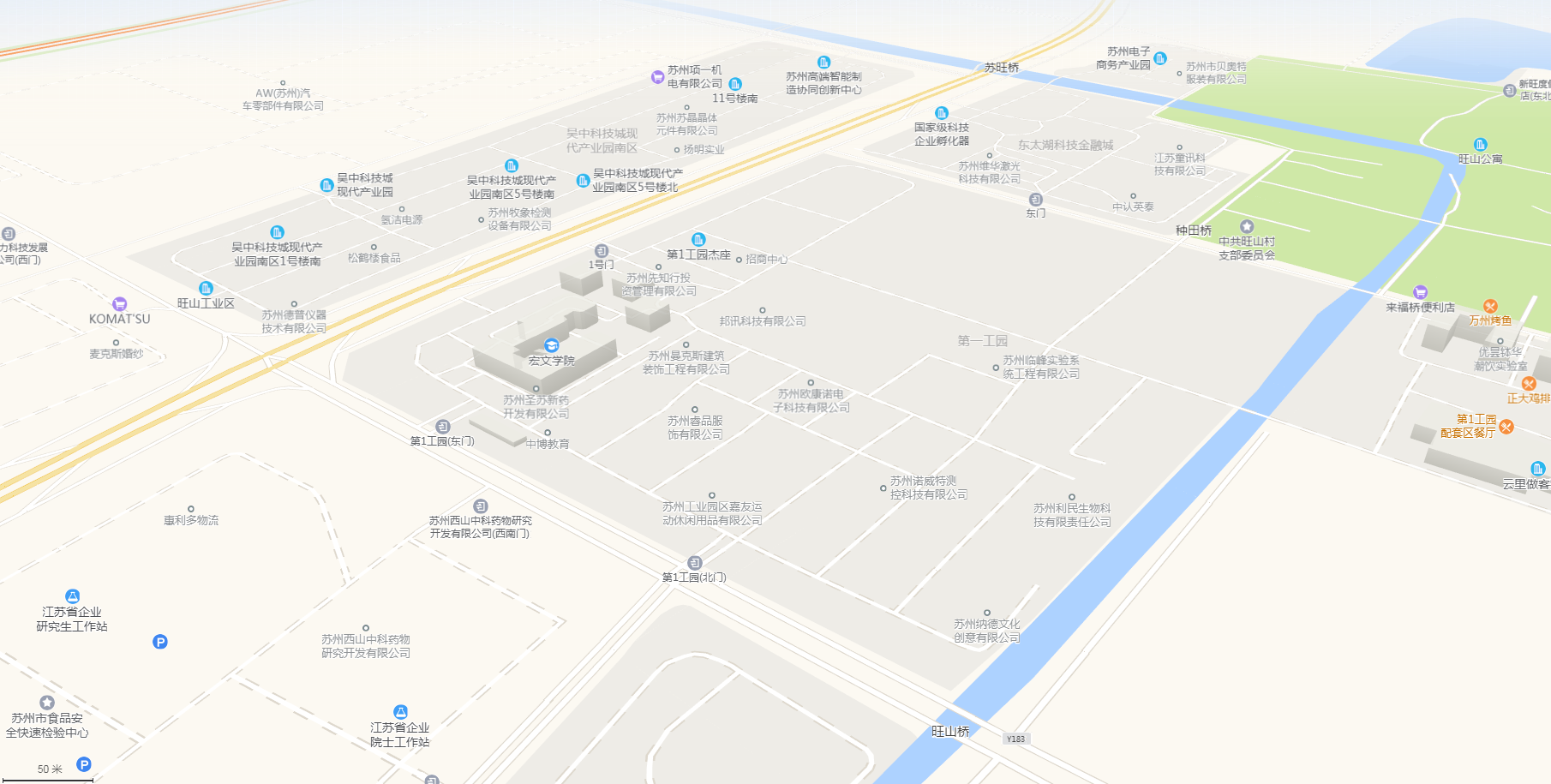Image resolution: width=1551 pixels, height=784 pixels.
Task: Tap the 旺山公寓 apartment marker
Action: coord(1480,145)
